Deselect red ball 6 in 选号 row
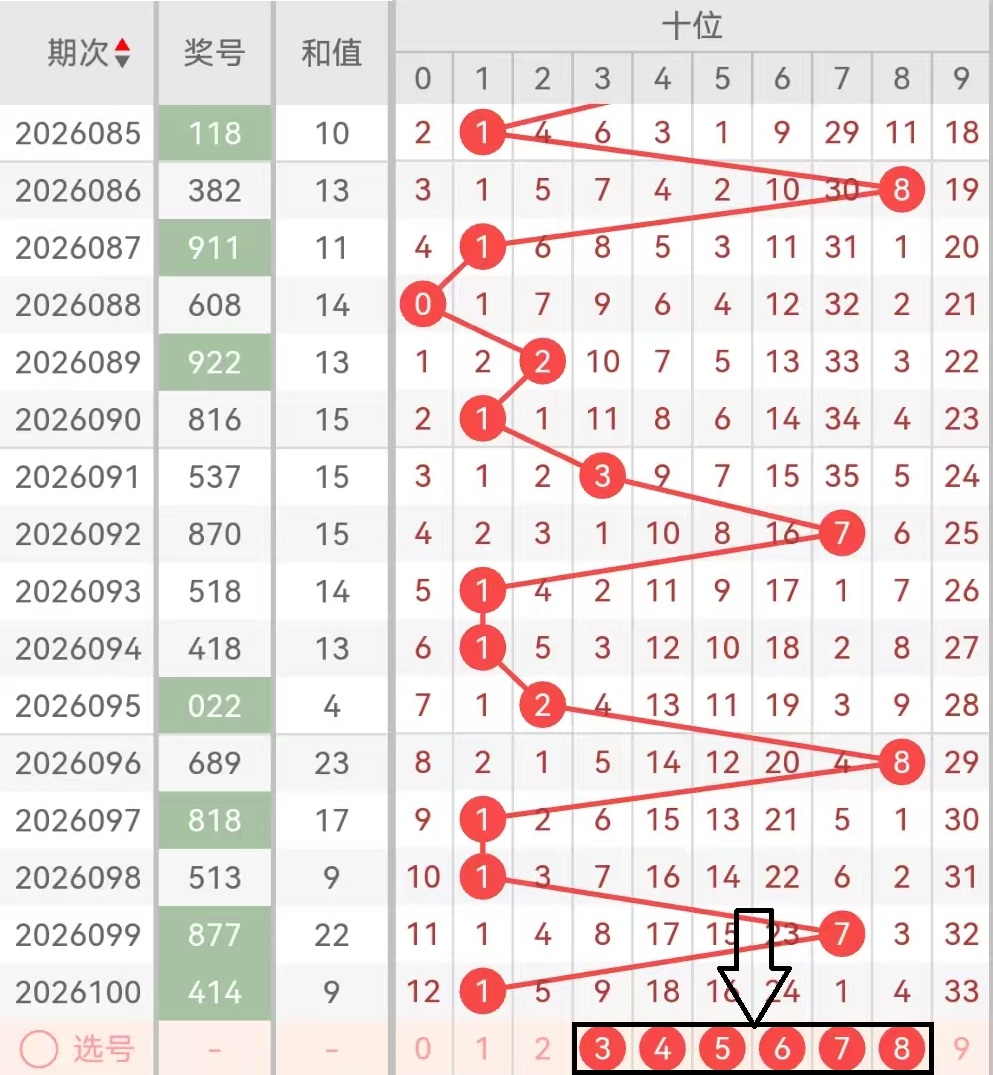 pos(782,1048)
